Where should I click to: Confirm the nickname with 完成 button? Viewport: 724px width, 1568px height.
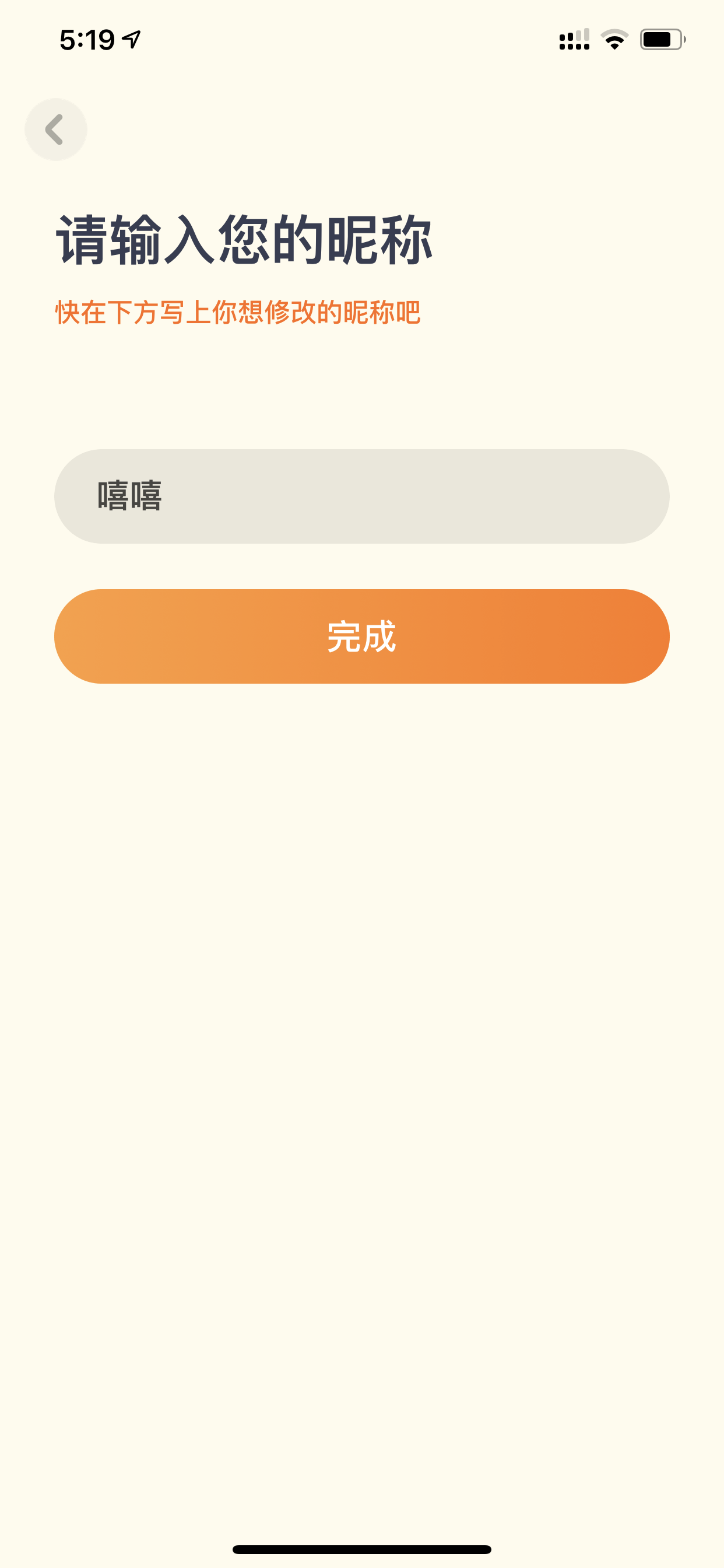pos(362,636)
